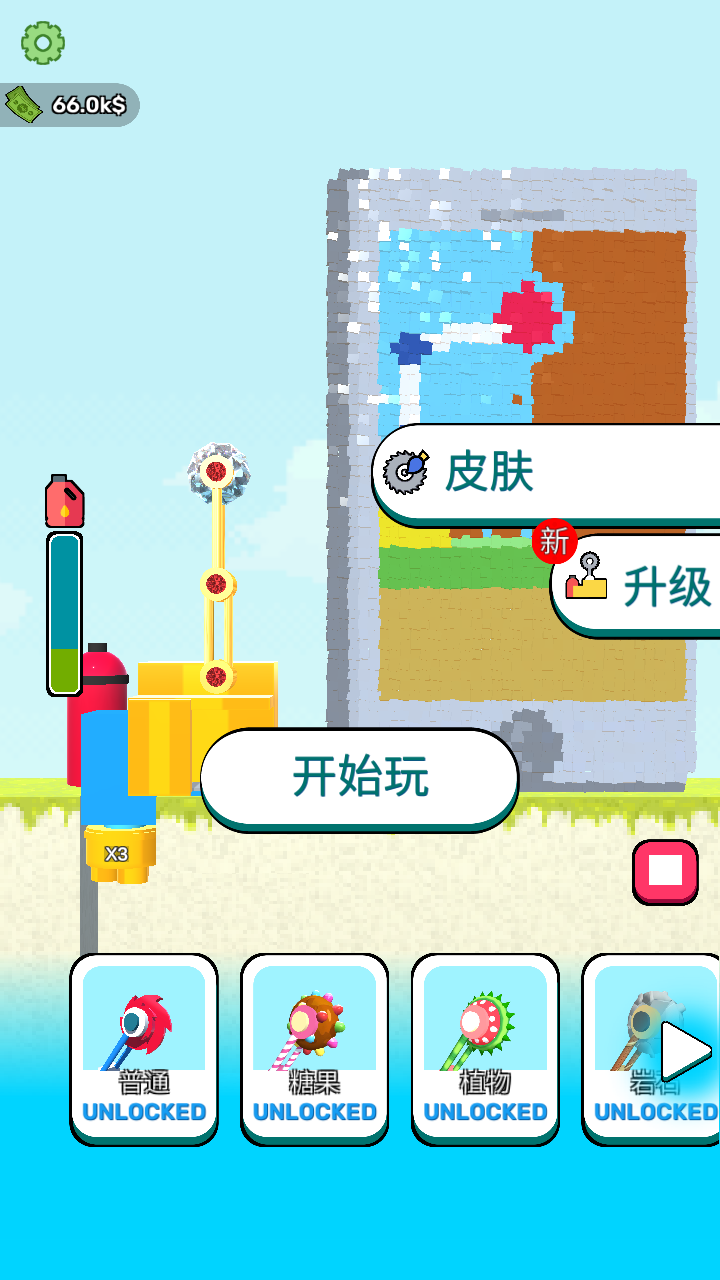
Task: Tap the red stop square button
Action: point(665,871)
